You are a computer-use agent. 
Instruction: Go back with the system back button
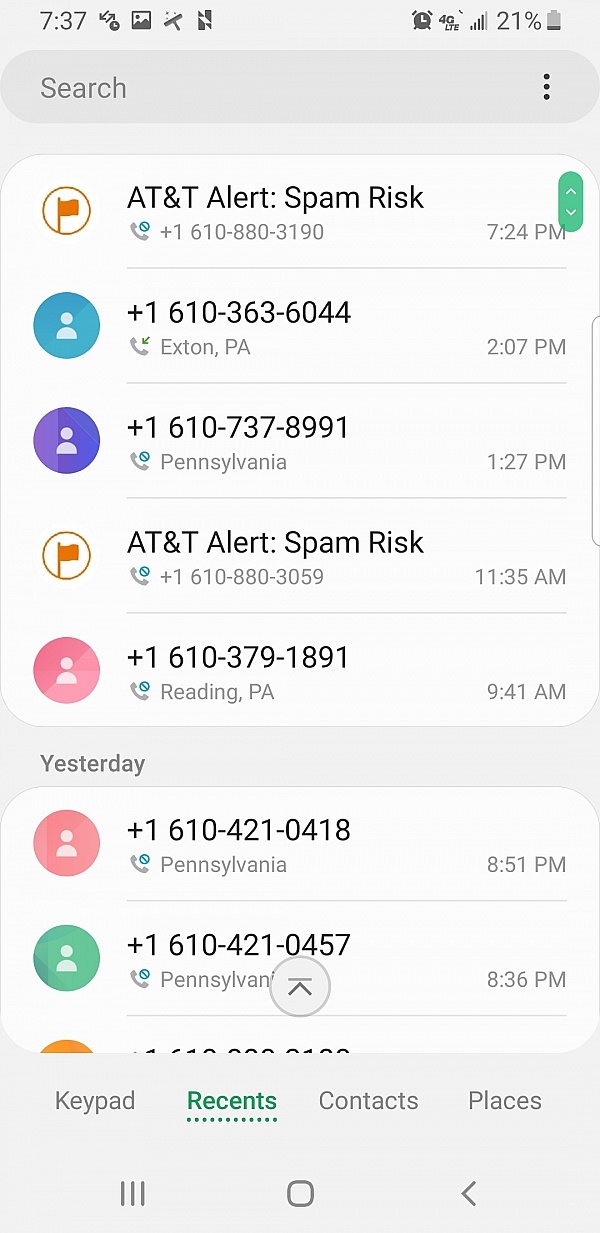pyautogui.click(x=468, y=1193)
